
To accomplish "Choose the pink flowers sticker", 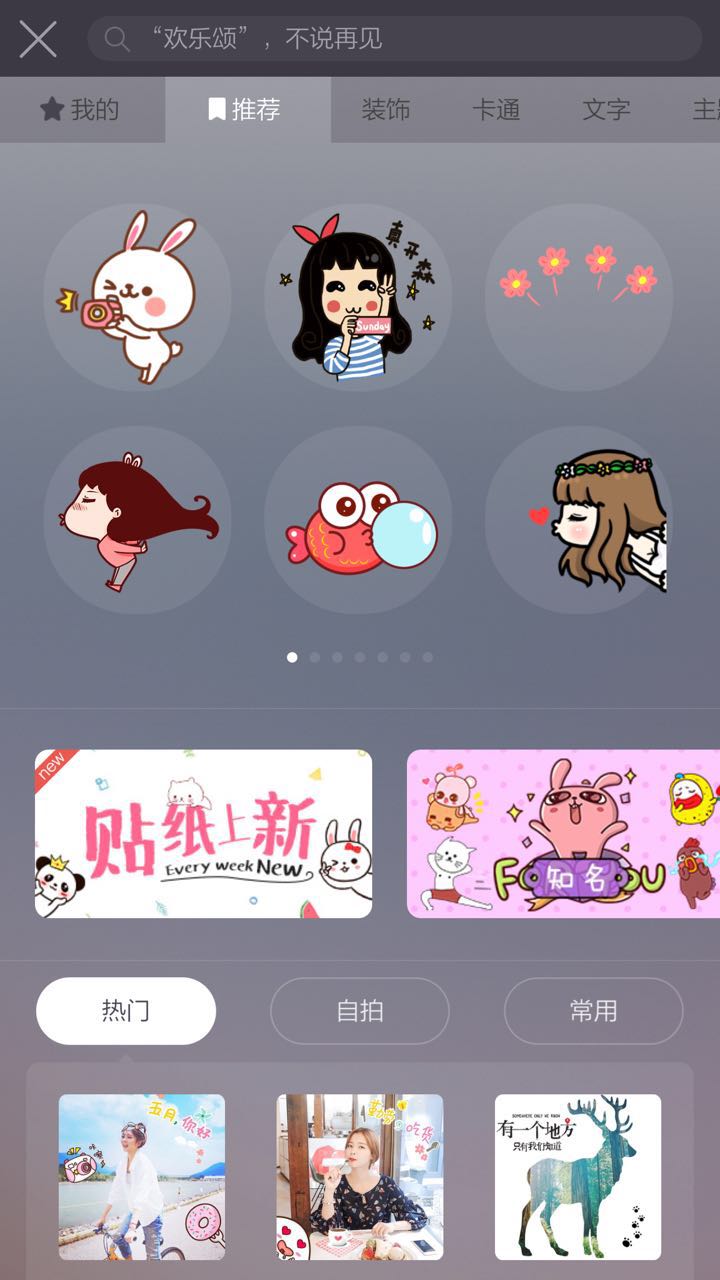I will pyautogui.click(x=578, y=297).
